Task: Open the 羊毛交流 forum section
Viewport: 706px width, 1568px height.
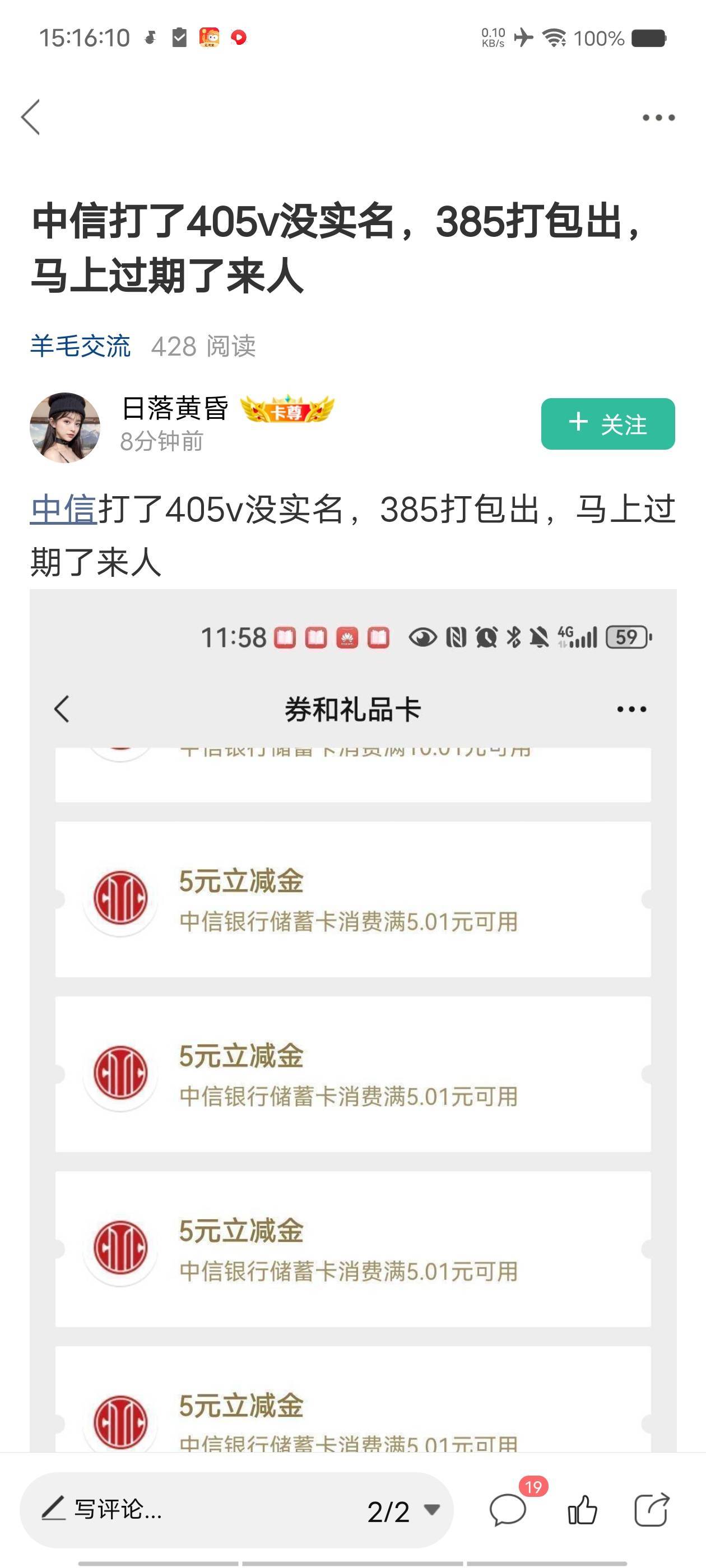Action: click(x=81, y=346)
